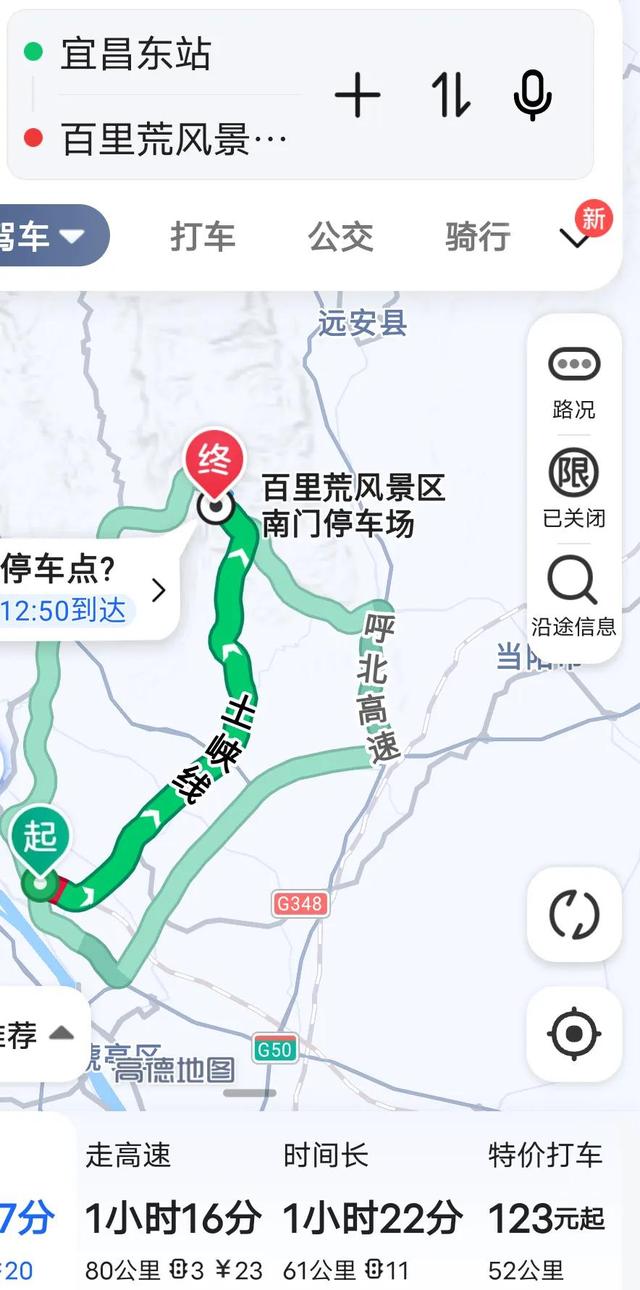The height and width of the screenshot is (1290, 640).
Task: Open the 限 已关闭 restriction setting
Action: (574, 488)
